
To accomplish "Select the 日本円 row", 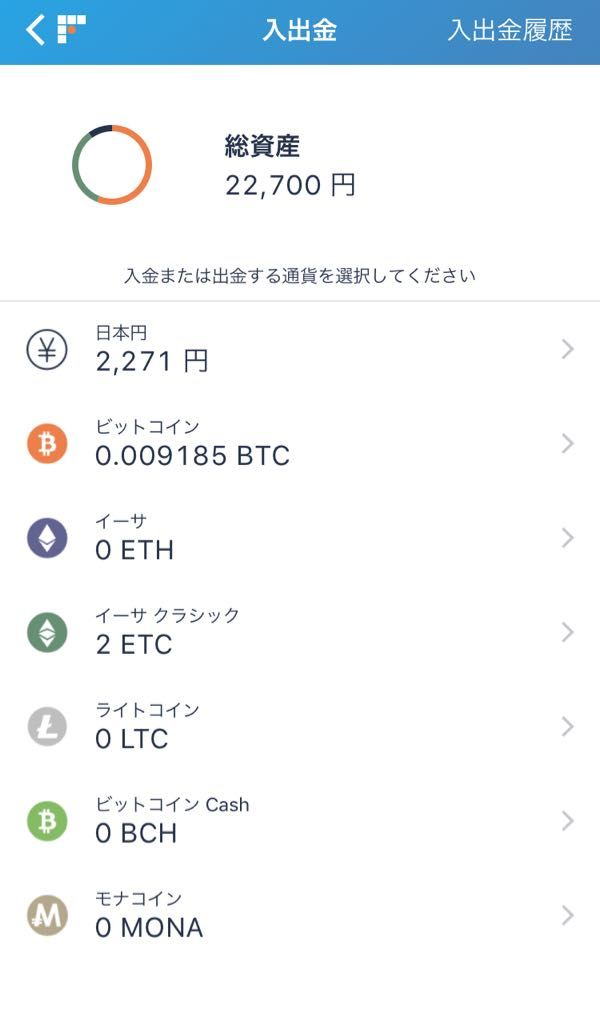I will (x=300, y=349).
